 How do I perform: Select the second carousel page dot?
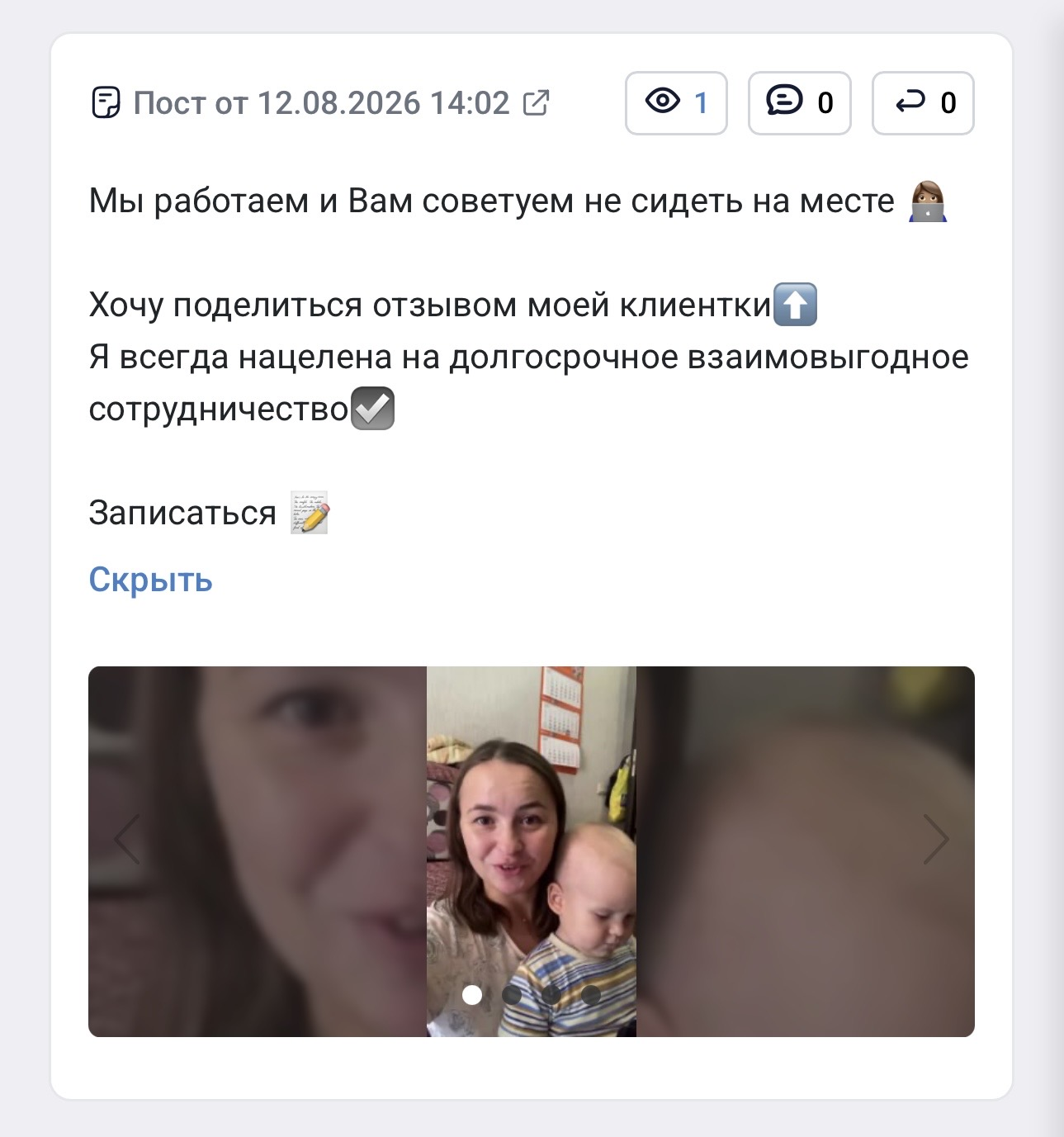(x=512, y=995)
